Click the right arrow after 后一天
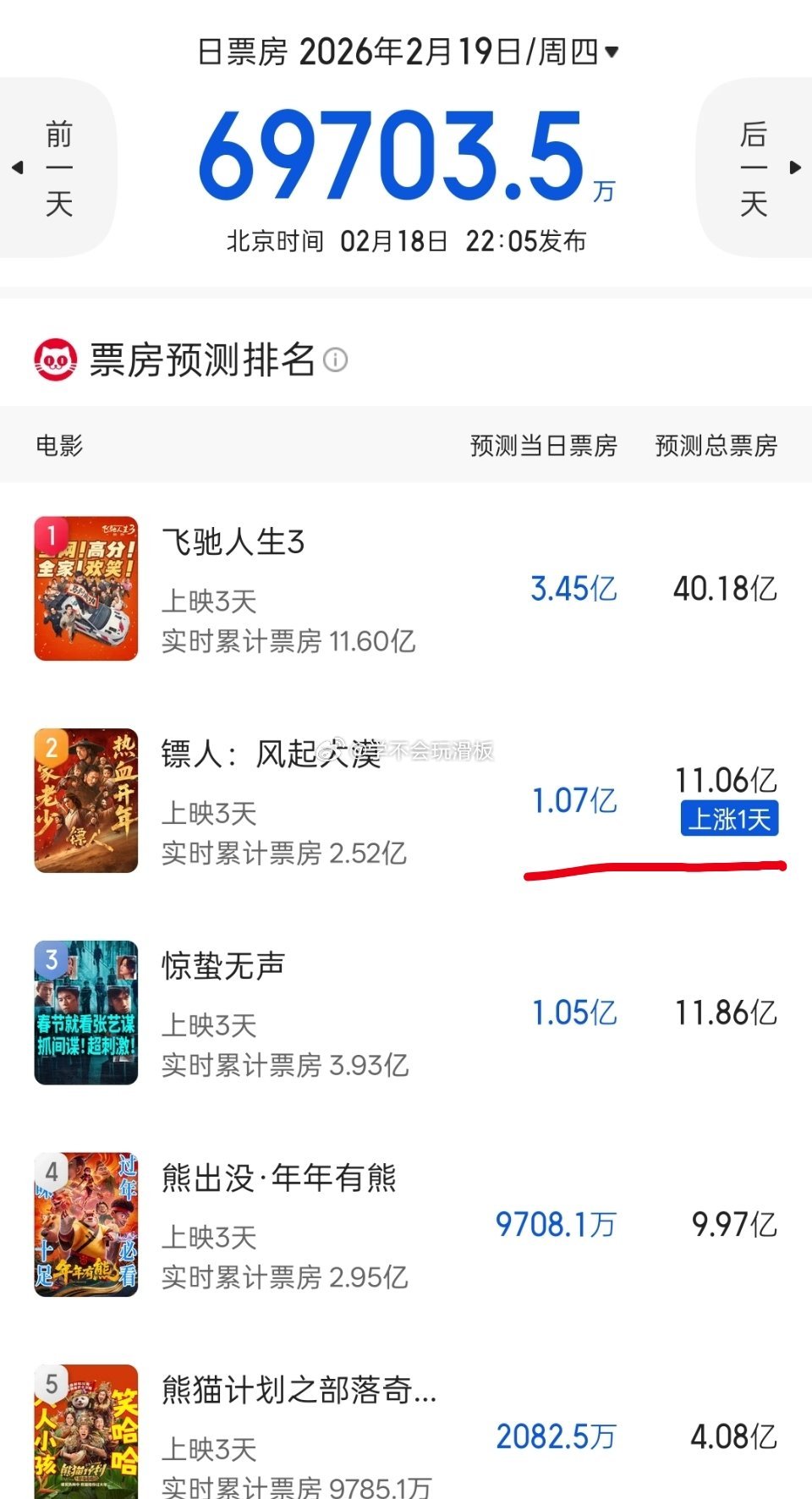 pyautogui.click(x=793, y=167)
